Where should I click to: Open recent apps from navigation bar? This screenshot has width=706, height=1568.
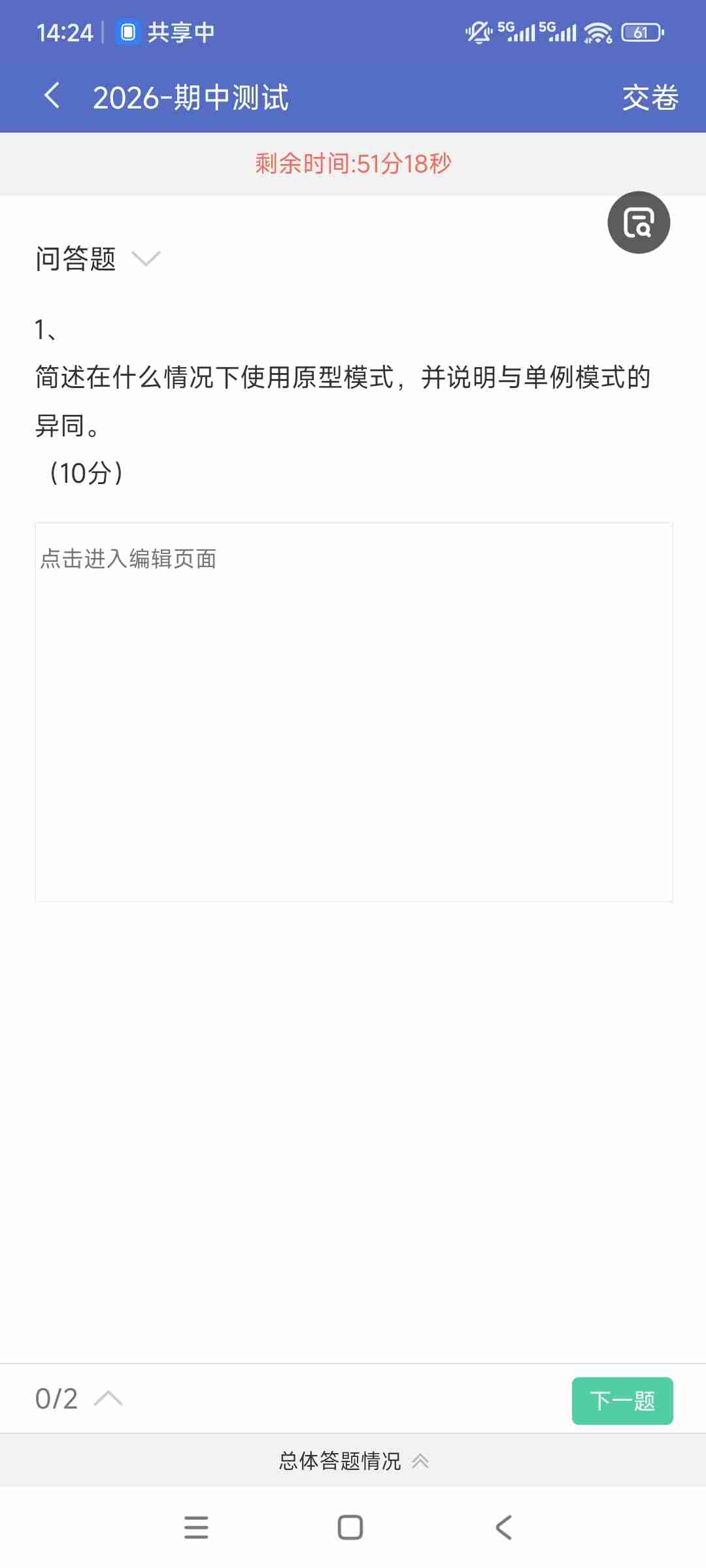[x=196, y=1527]
